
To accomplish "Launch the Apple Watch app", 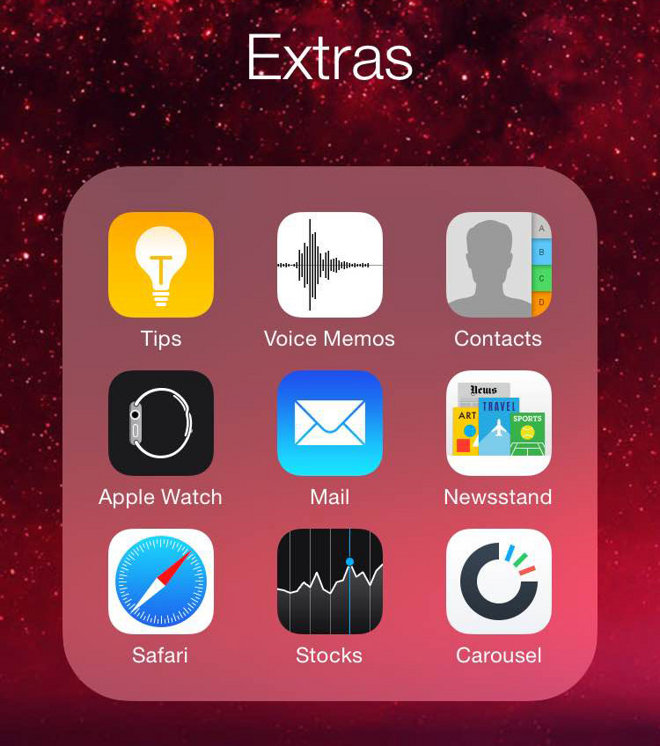I will pos(161,423).
